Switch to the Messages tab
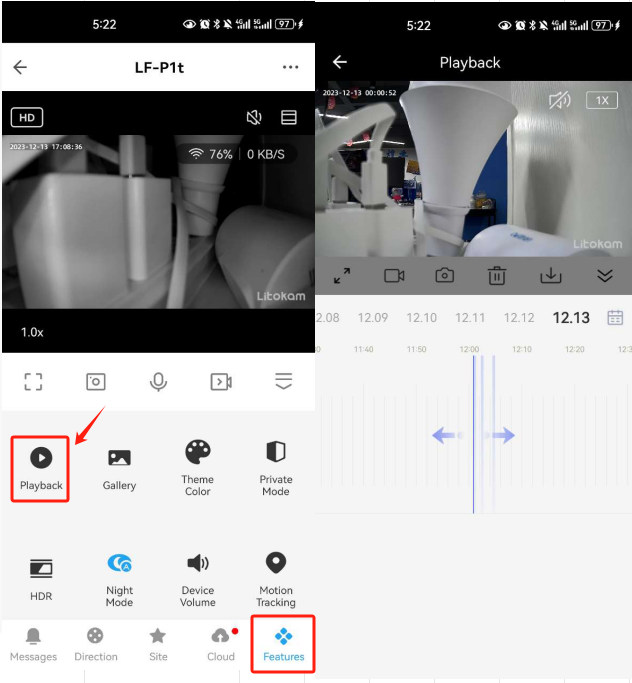 [33, 645]
